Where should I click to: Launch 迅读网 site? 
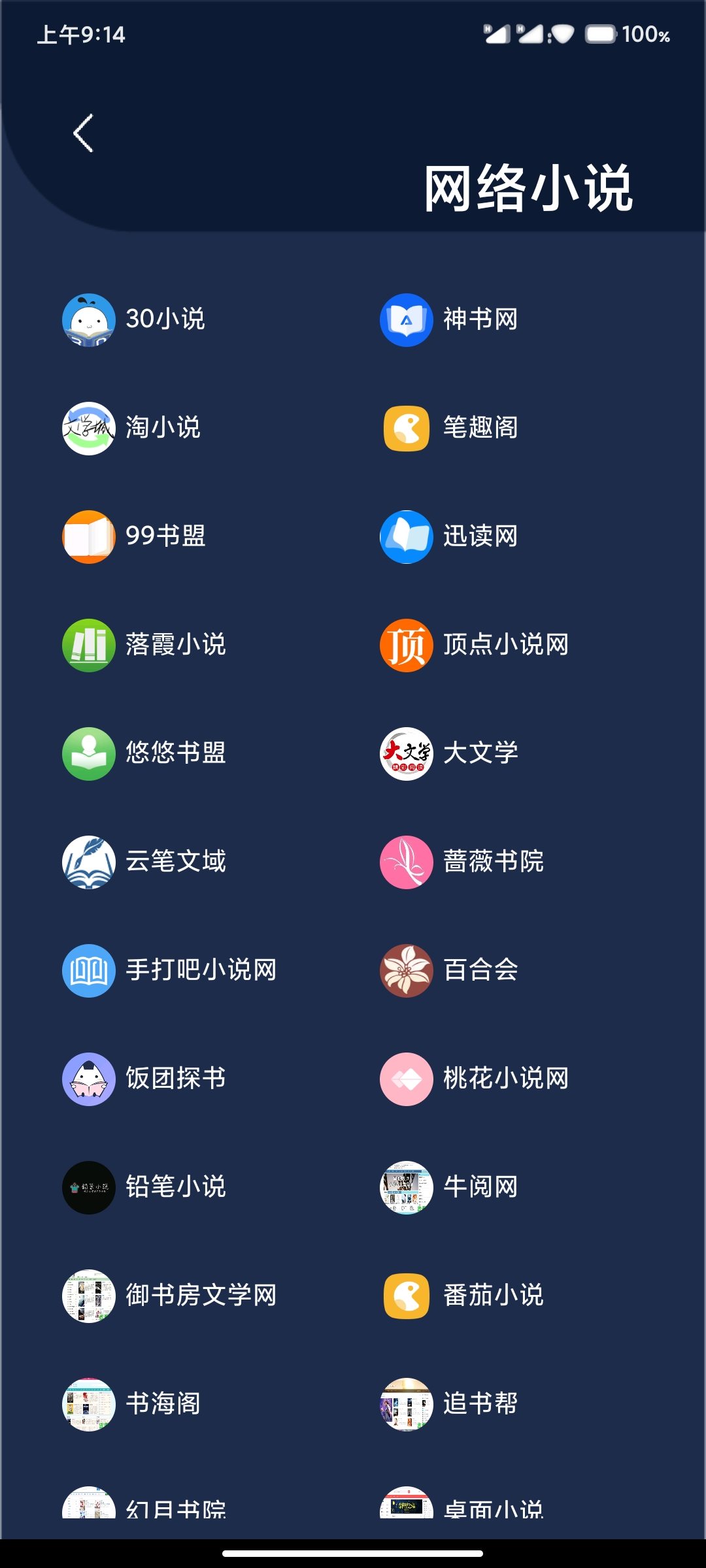coord(450,536)
